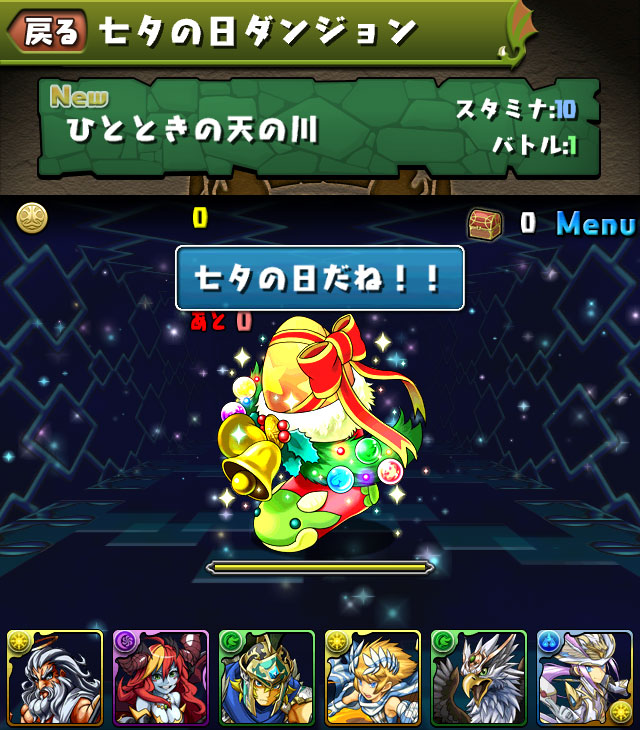Image resolution: width=640 pixels, height=730 pixels.
Task: Tap the red-haired dark monster
Action: coord(161,678)
